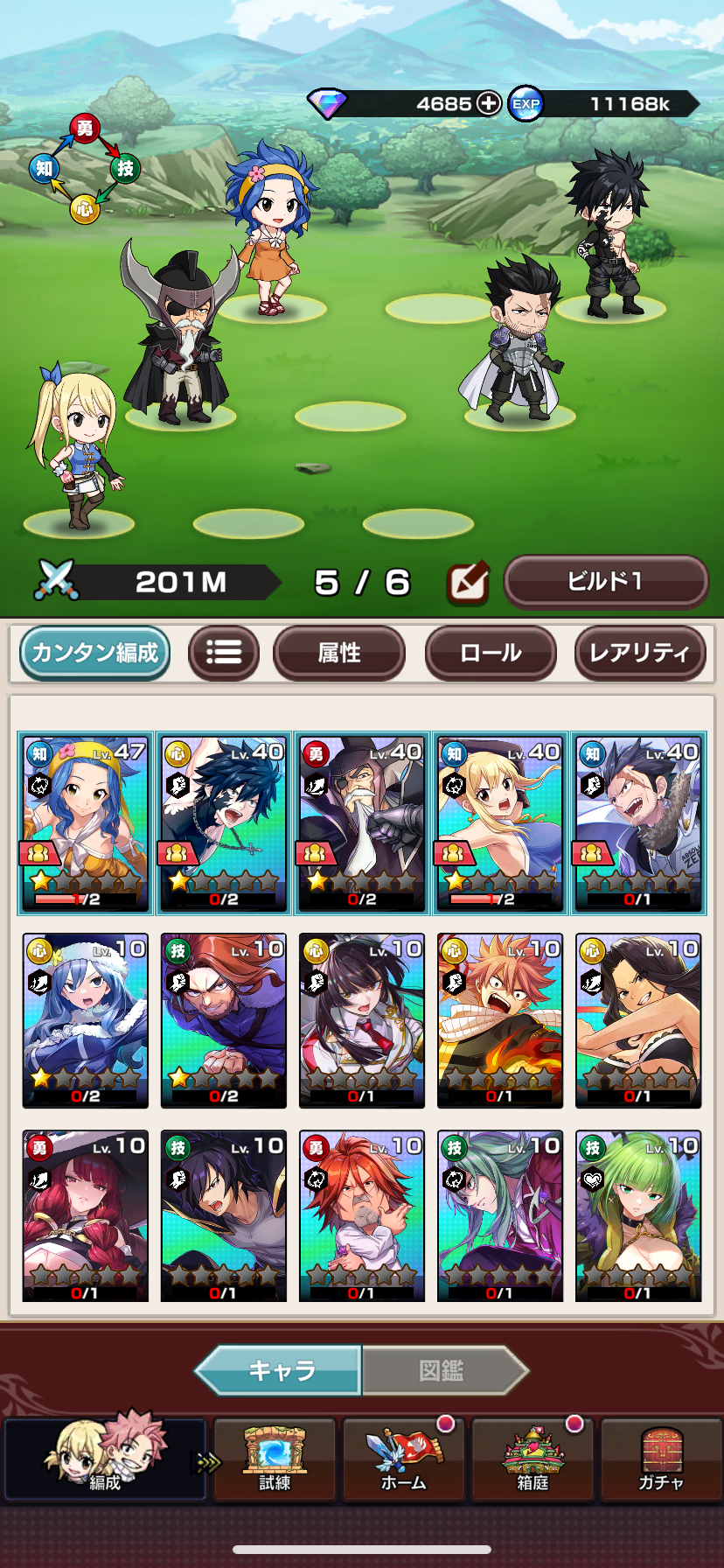Go to the ホーム screen

404,1459
